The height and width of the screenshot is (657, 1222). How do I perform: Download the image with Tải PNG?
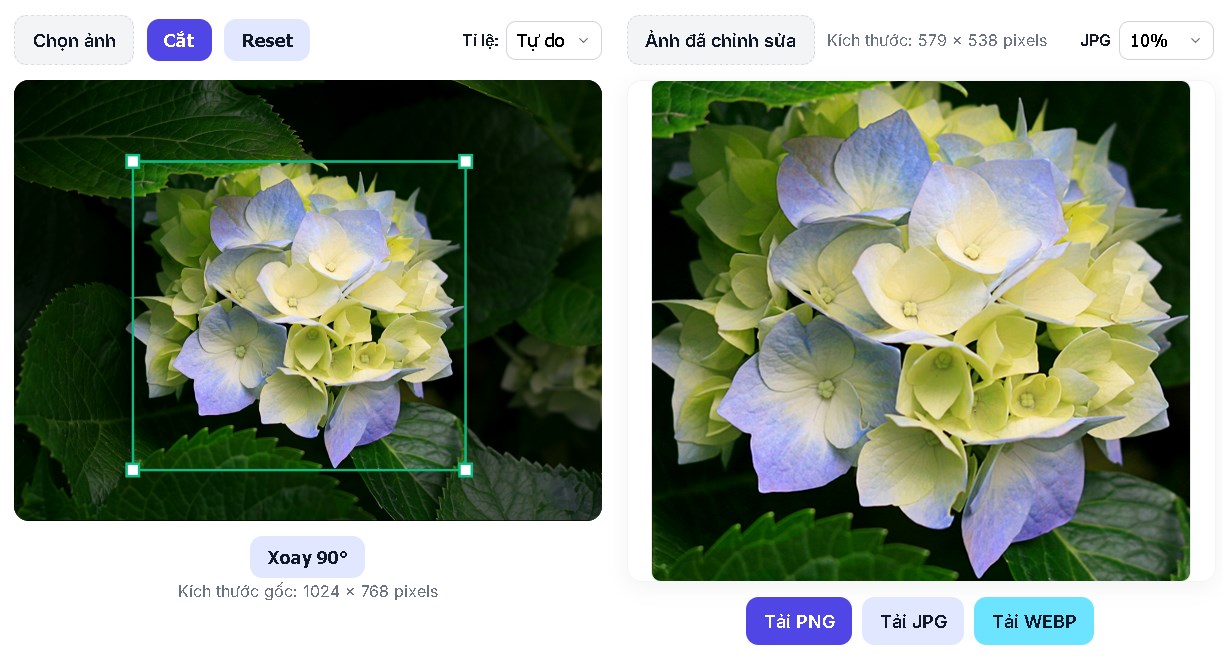tap(799, 621)
